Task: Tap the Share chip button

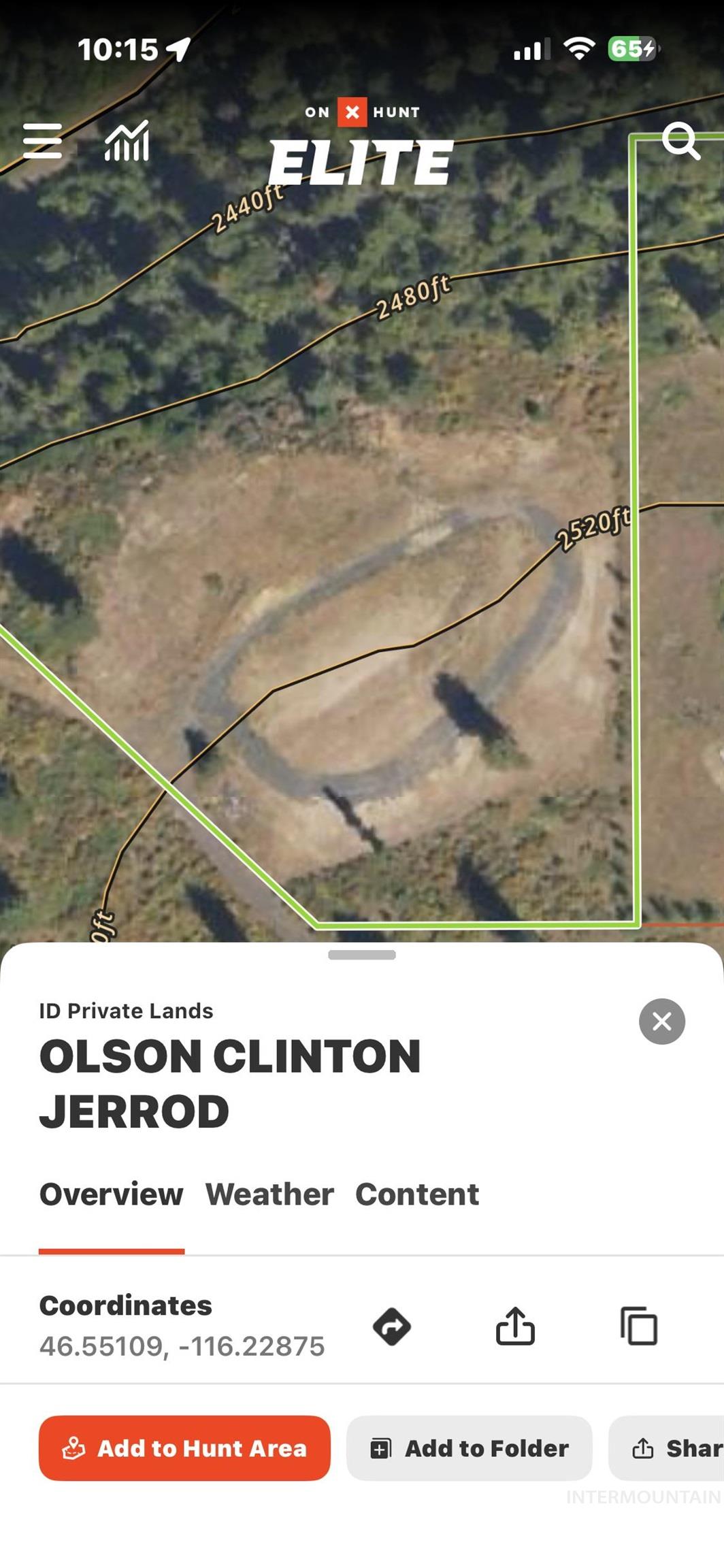Action: (x=674, y=1448)
